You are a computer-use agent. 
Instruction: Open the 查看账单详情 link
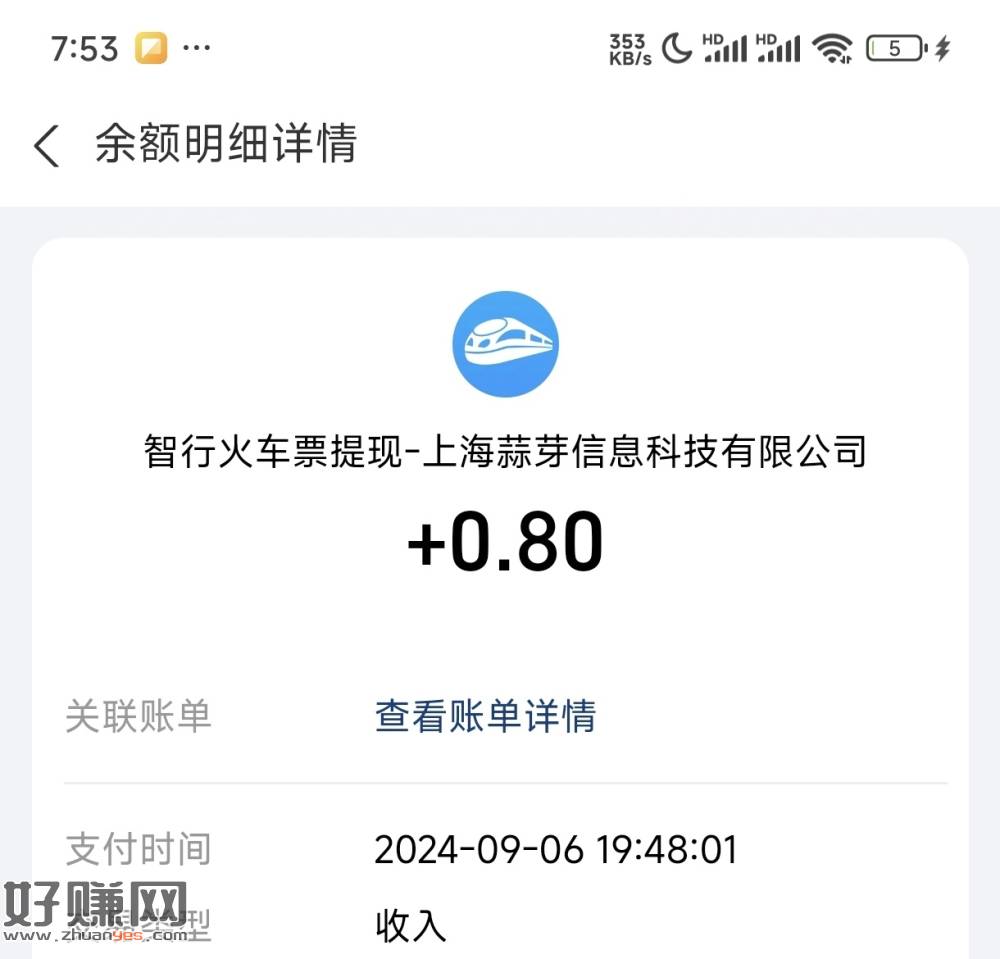pyautogui.click(x=485, y=716)
